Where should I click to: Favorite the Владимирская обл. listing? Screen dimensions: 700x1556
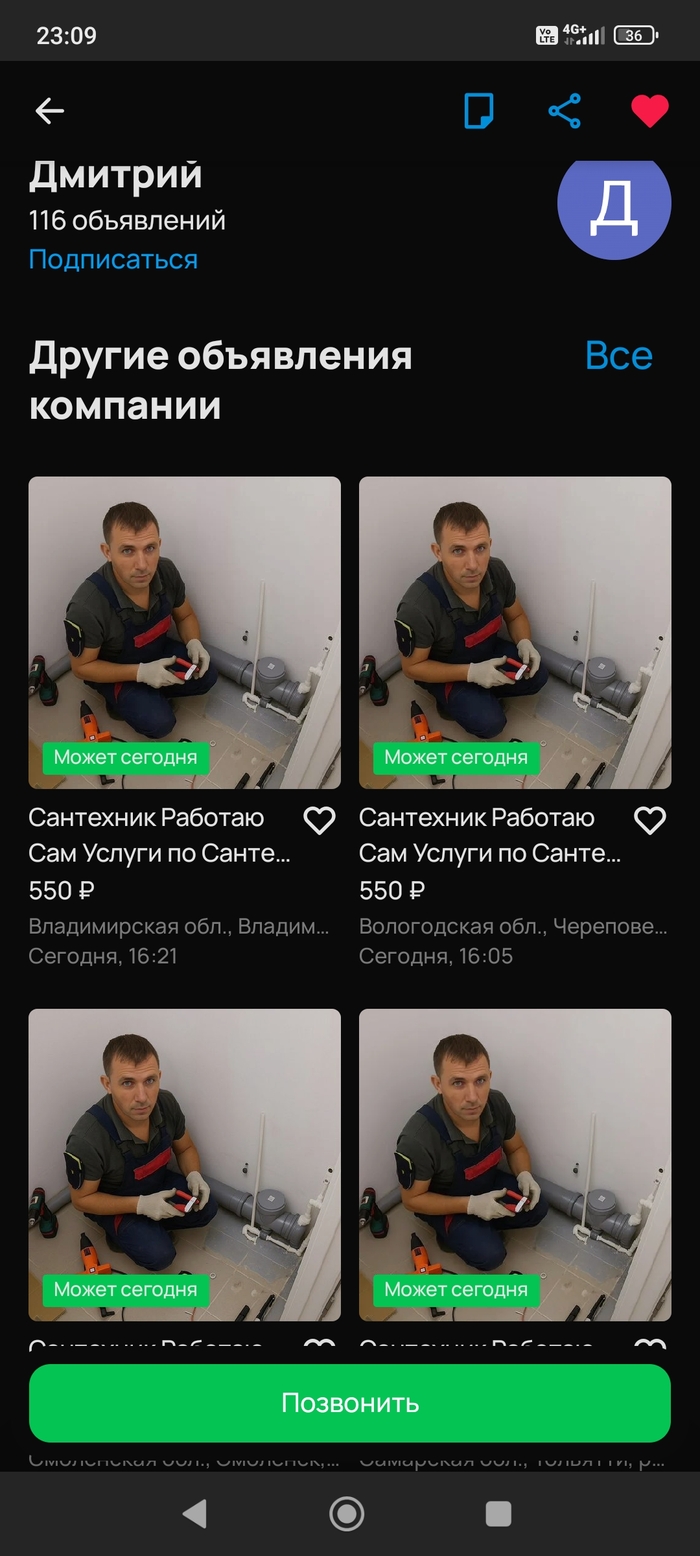click(319, 821)
